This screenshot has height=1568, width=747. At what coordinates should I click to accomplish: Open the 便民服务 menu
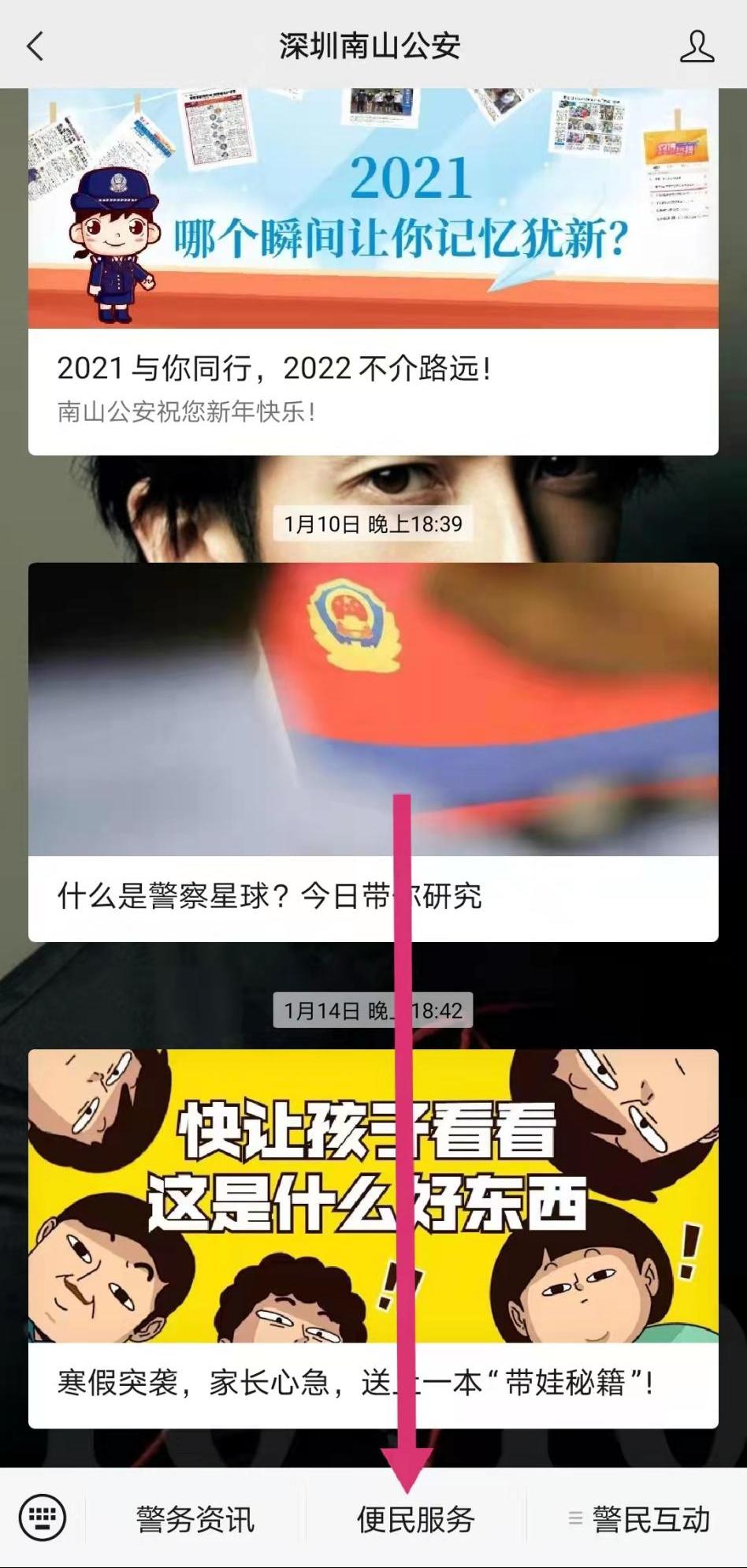pos(416,1518)
